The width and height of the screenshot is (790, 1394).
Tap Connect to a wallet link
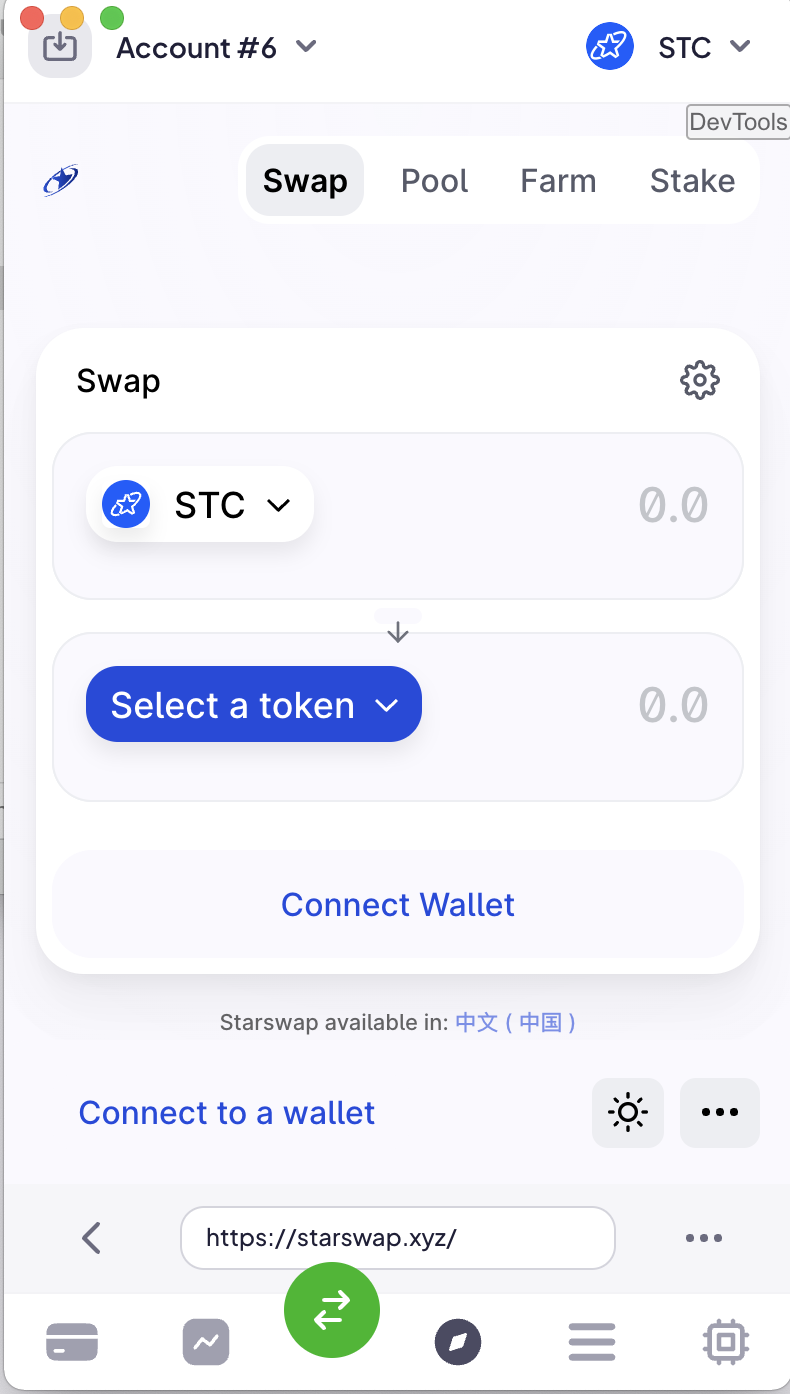coord(227,1113)
